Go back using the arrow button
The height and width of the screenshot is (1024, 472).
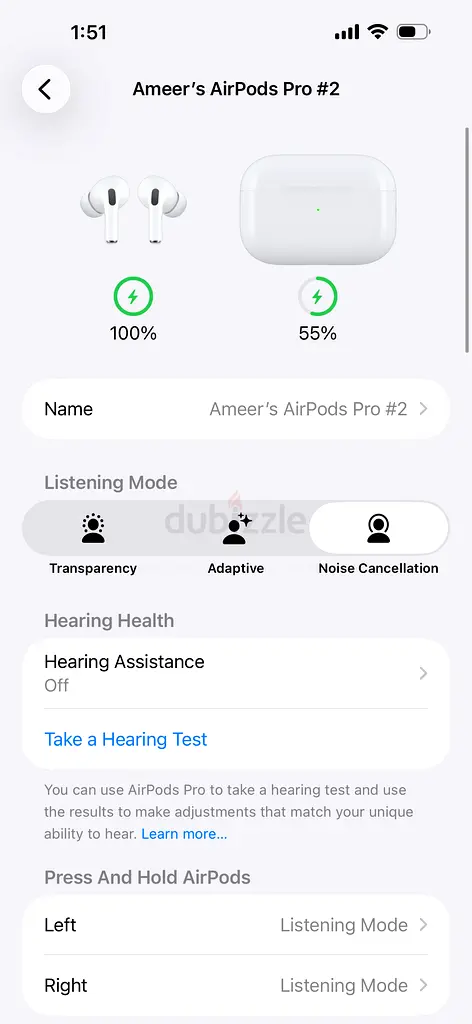click(x=46, y=89)
